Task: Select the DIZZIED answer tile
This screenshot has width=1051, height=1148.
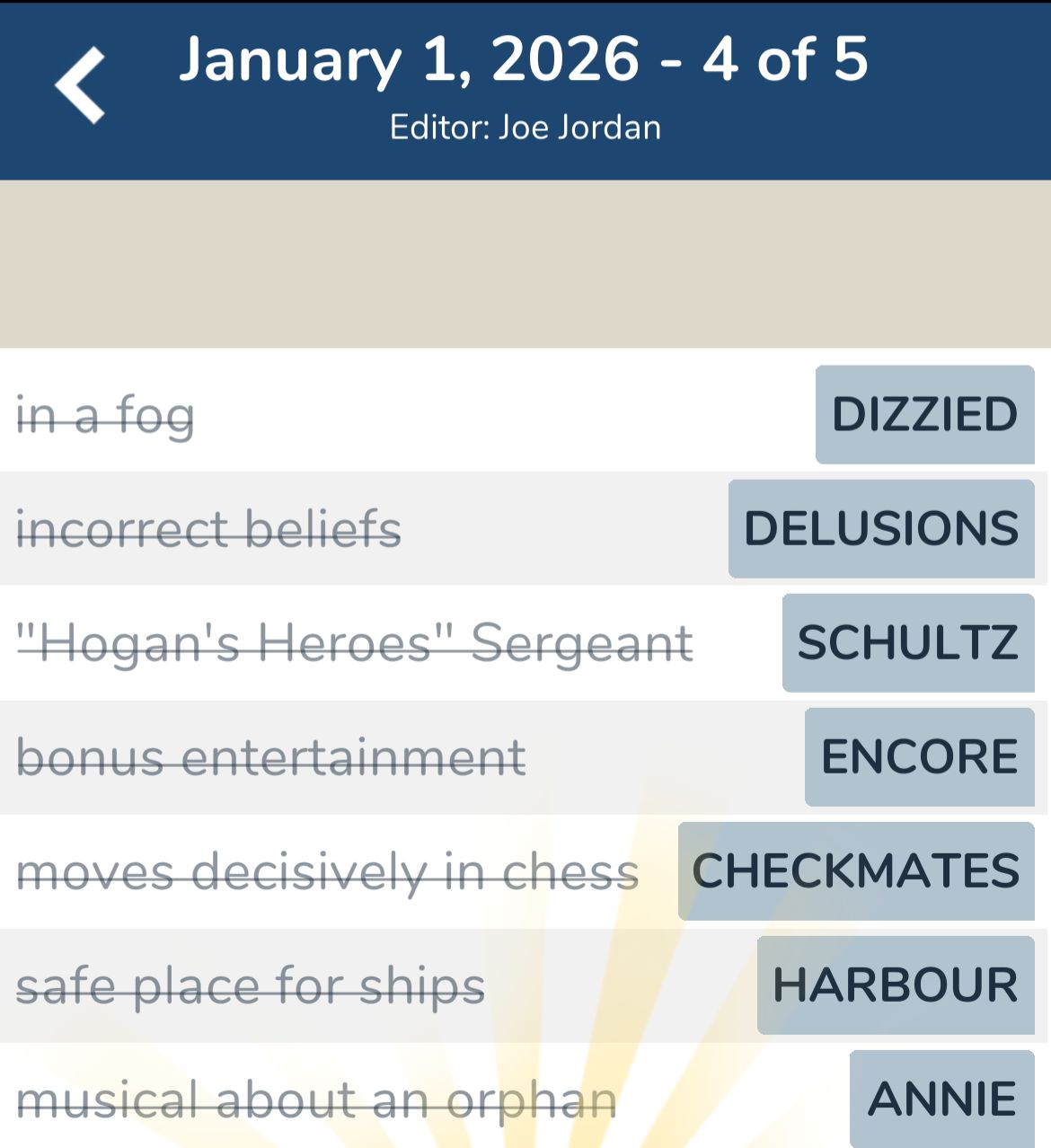Action: 924,415
